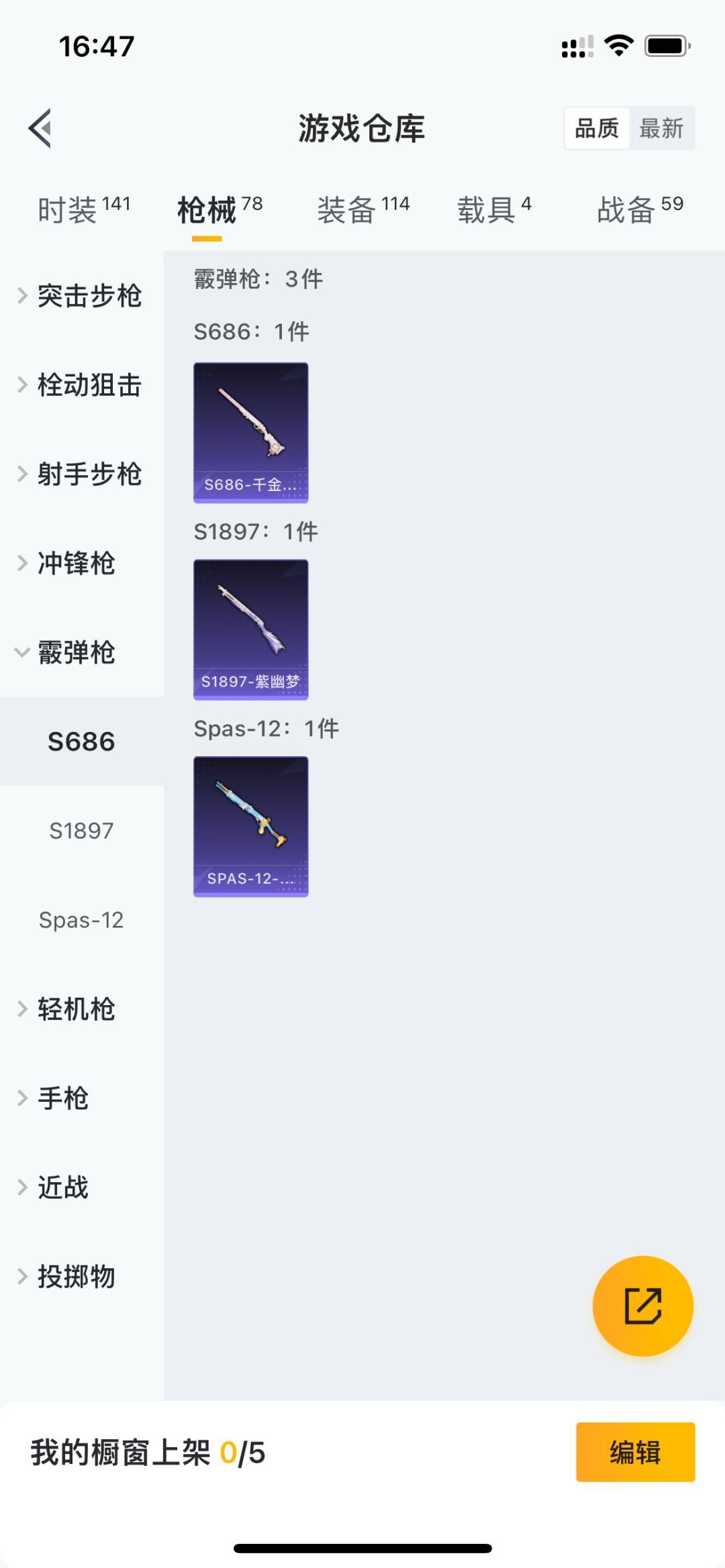Switch to the 时装 tab
Image resolution: width=725 pixels, height=1568 pixels.
(x=83, y=210)
